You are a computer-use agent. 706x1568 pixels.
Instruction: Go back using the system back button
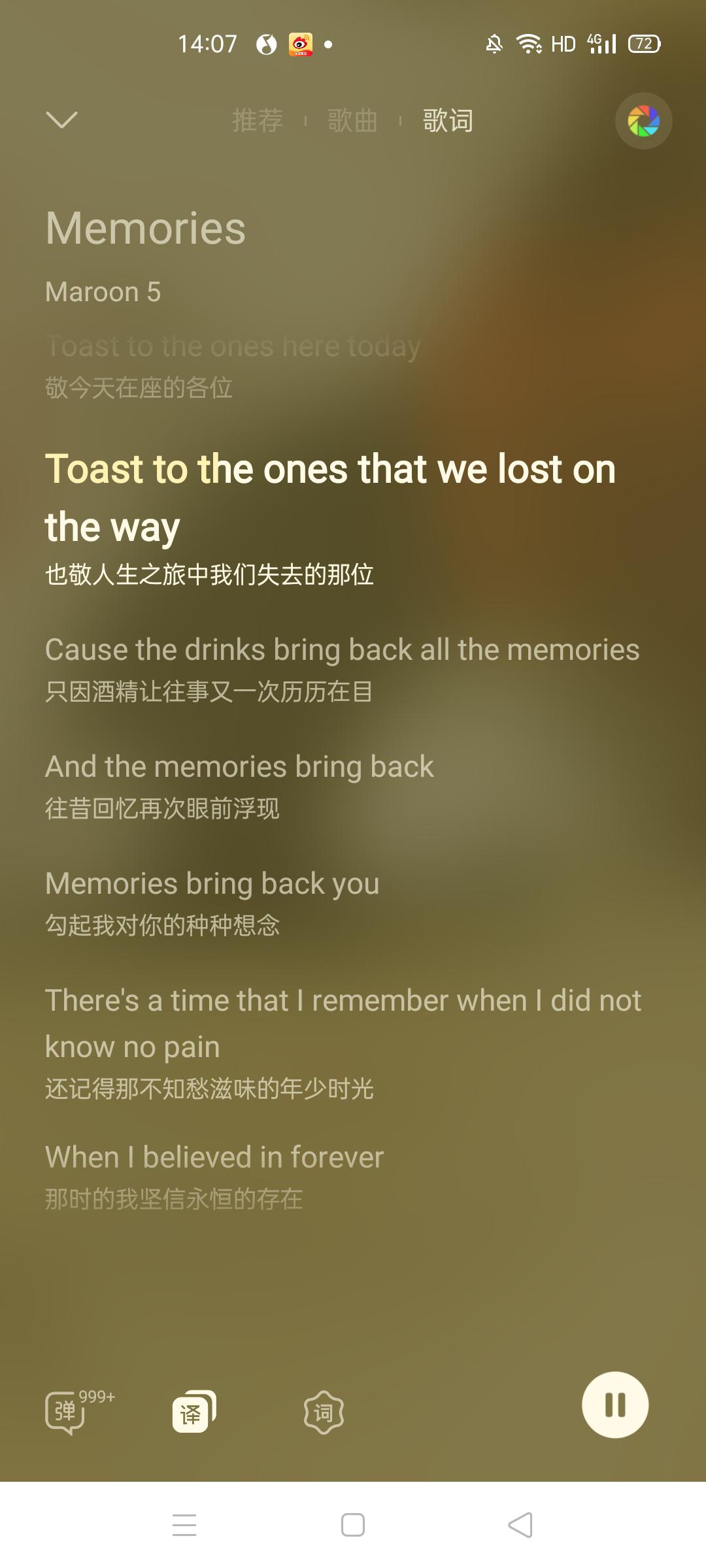(520, 1526)
